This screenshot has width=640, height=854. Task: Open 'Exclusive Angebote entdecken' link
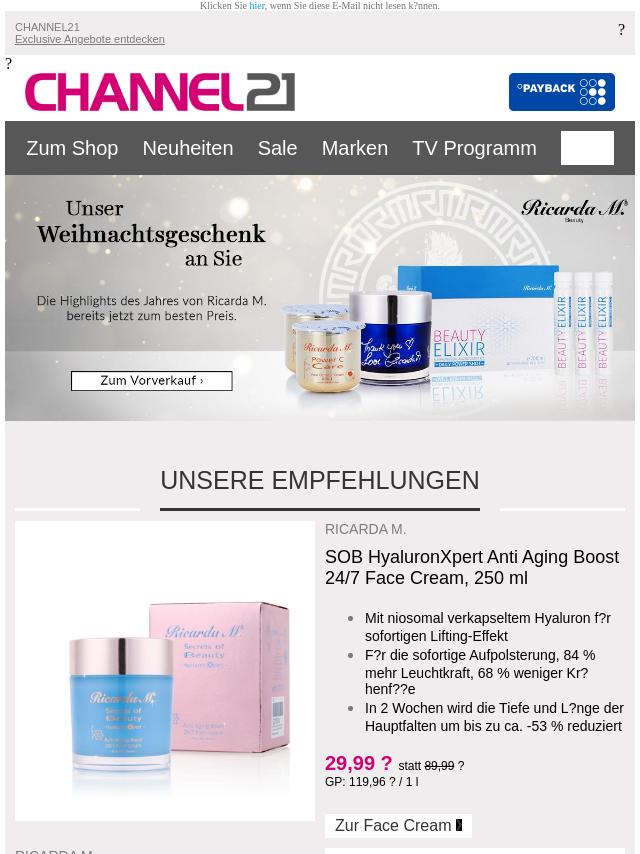[90, 40]
